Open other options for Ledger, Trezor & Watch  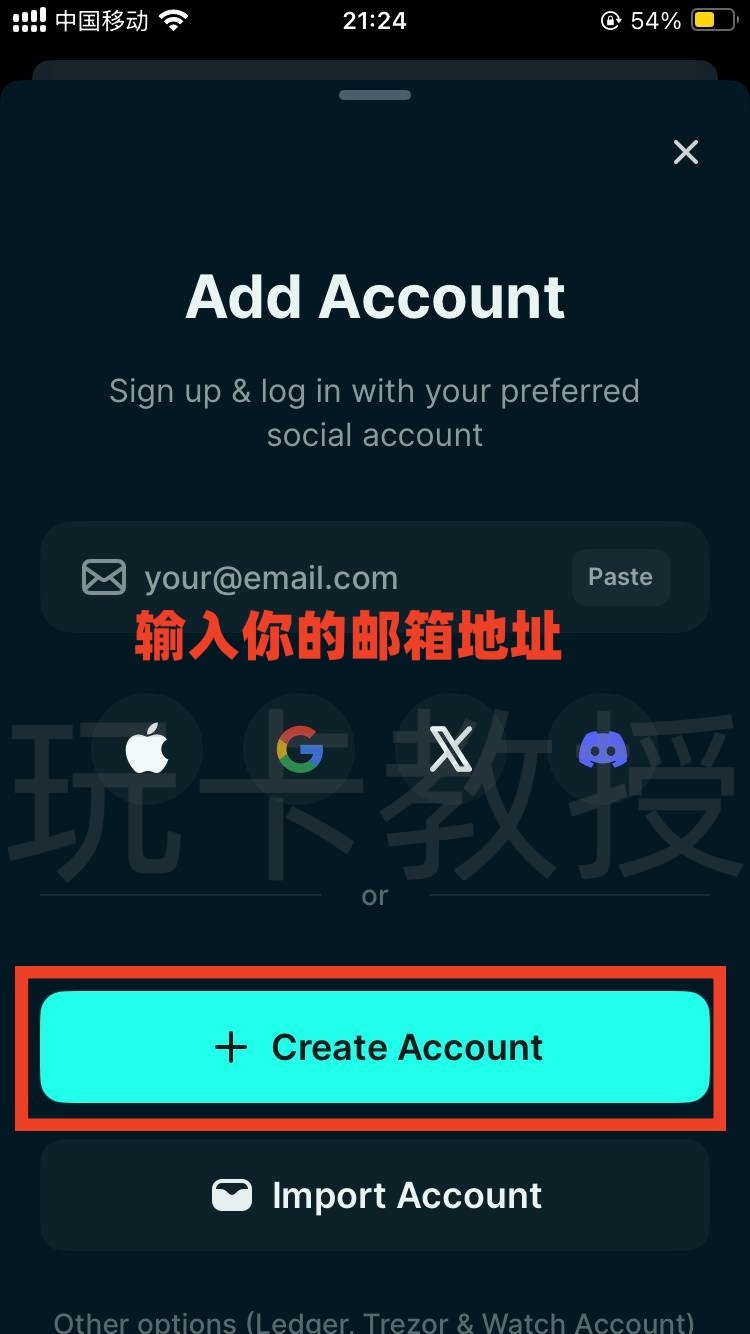coord(375,1322)
